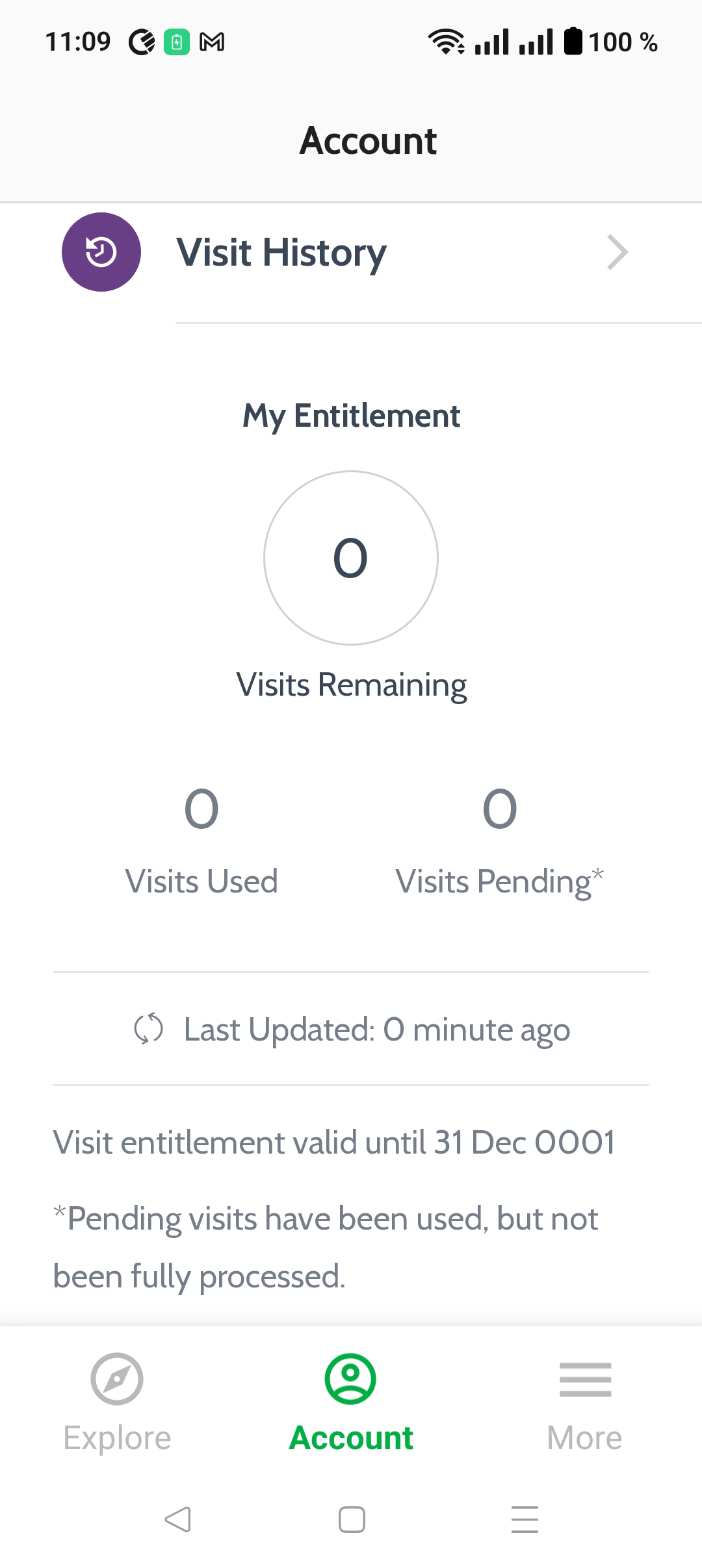The width and height of the screenshot is (702, 1568).
Task: Go back using the system back button
Action: click(177, 1520)
